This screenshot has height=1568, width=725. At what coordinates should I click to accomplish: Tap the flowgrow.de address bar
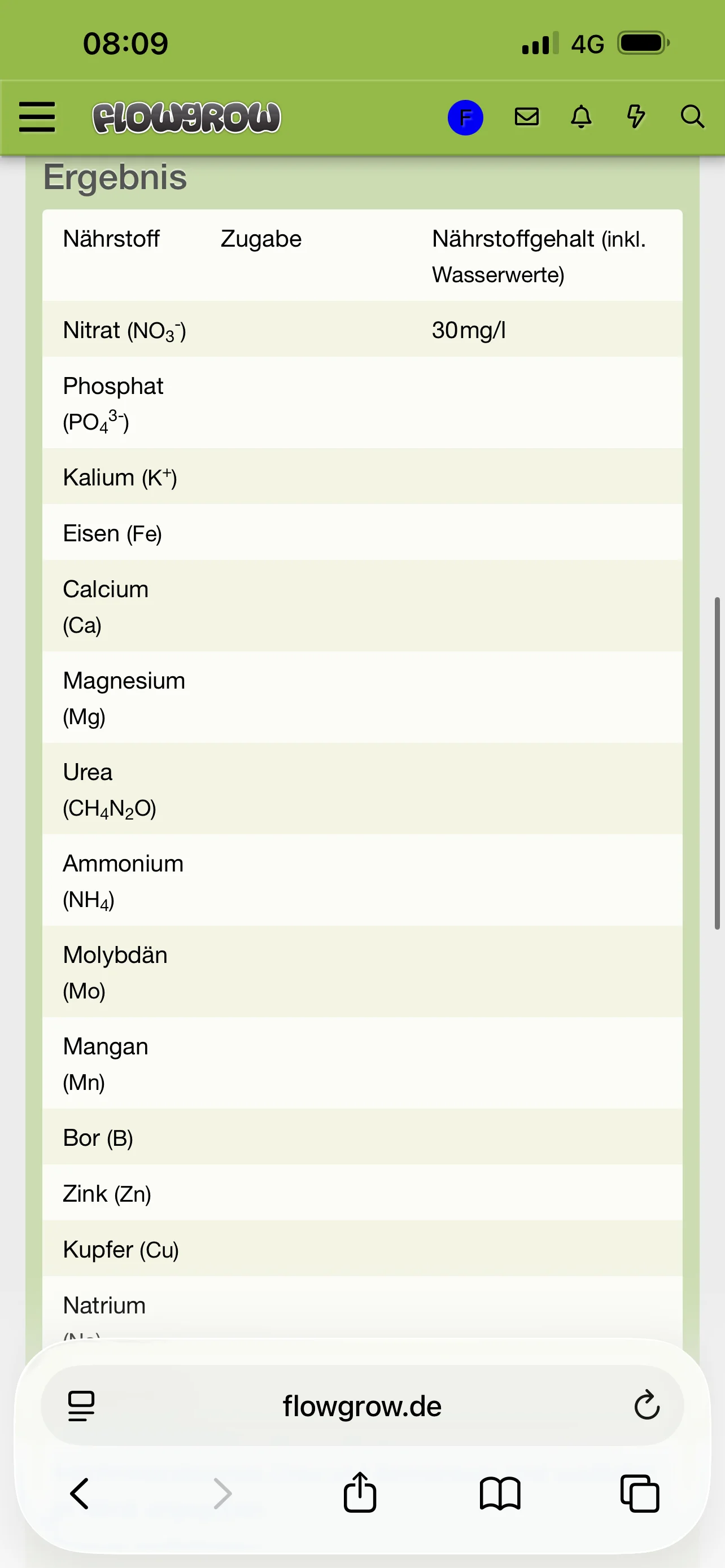click(361, 1406)
